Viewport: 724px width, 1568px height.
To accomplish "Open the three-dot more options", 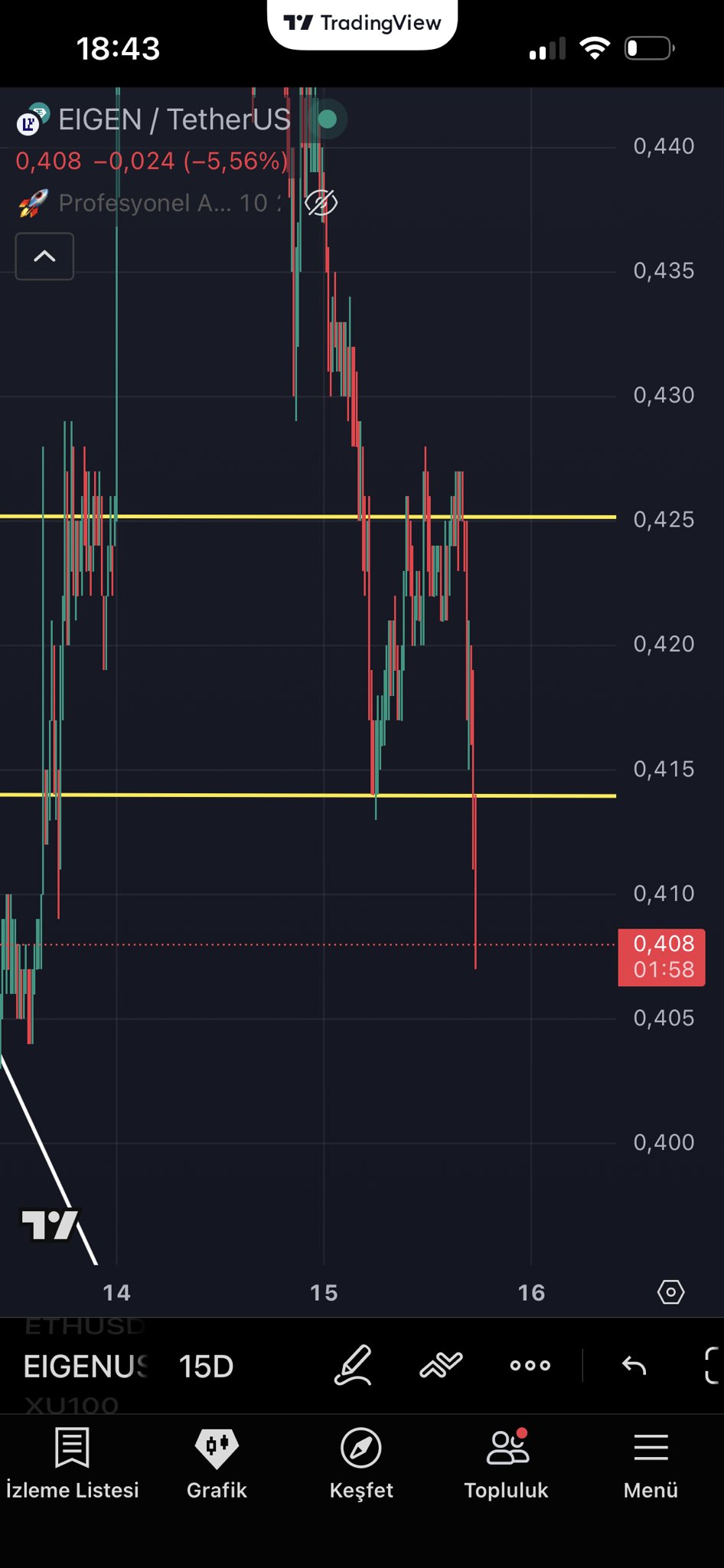I will pyautogui.click(x=530, y=1365).
